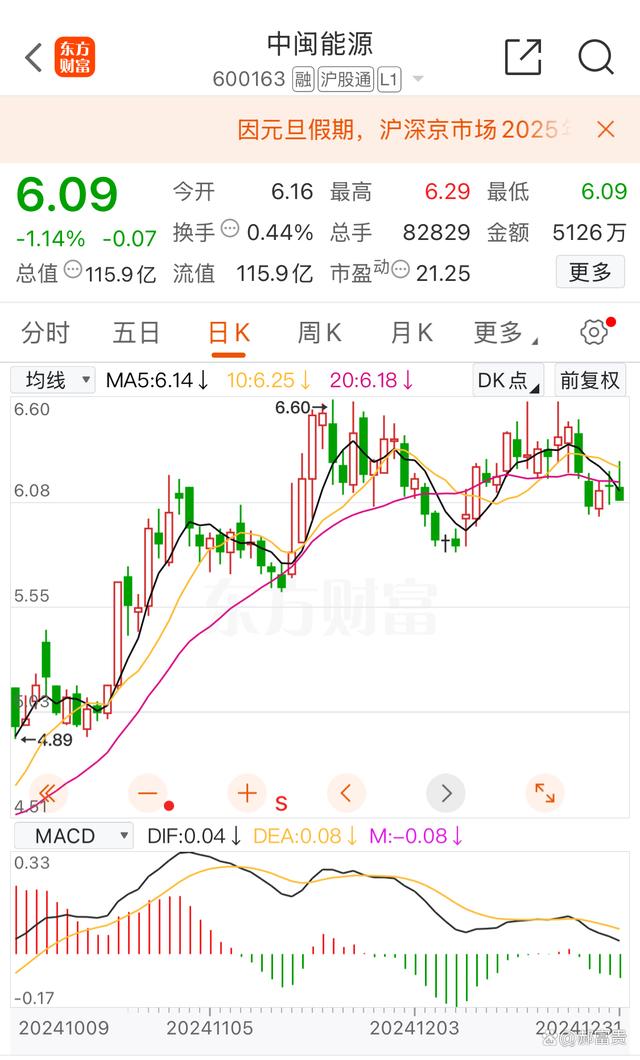Switch to the 五日 chart tab
The height and width of the screenshot is (1060, 640).
click(136, 333)
